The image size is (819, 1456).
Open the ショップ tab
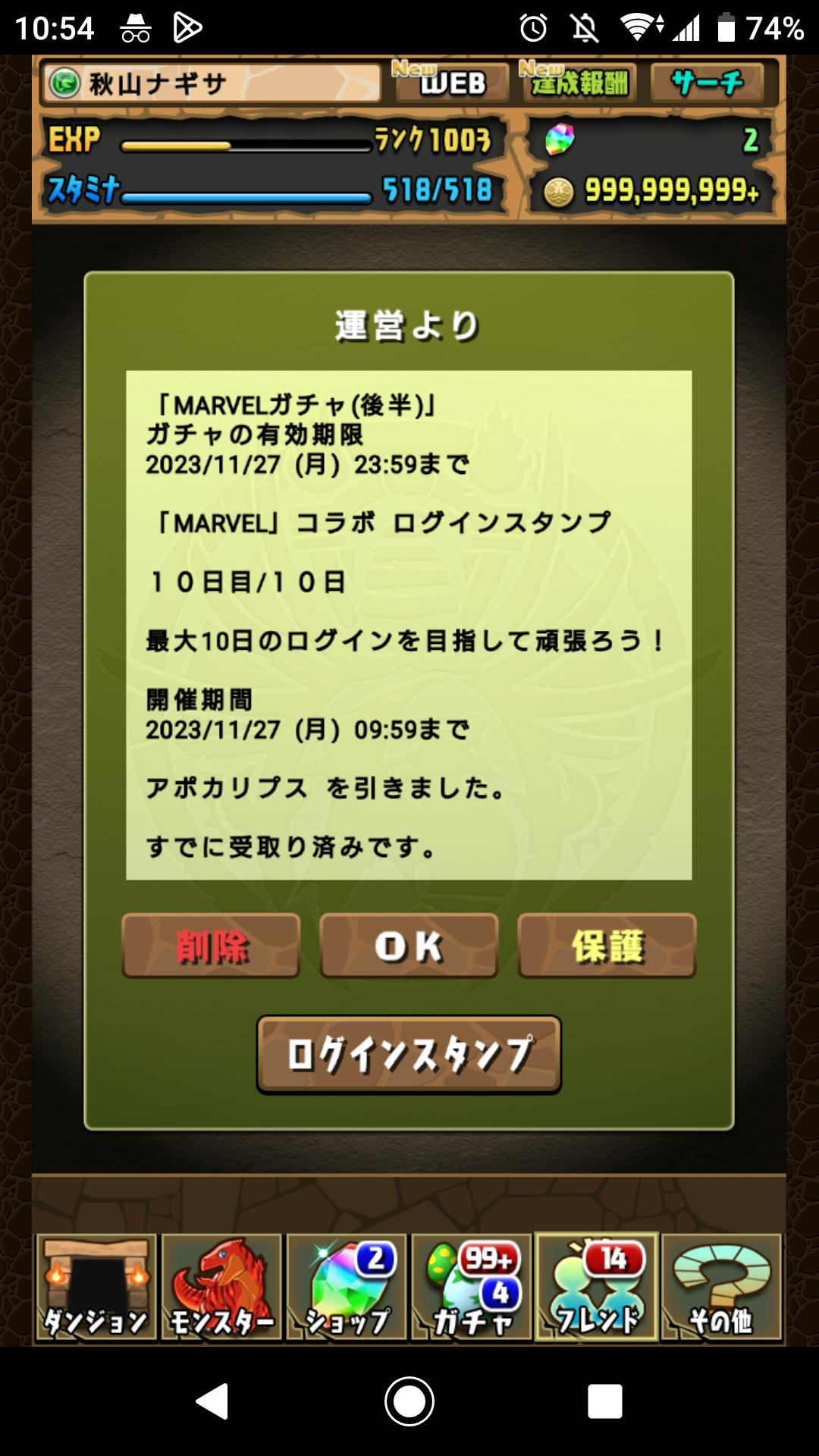347,1288
